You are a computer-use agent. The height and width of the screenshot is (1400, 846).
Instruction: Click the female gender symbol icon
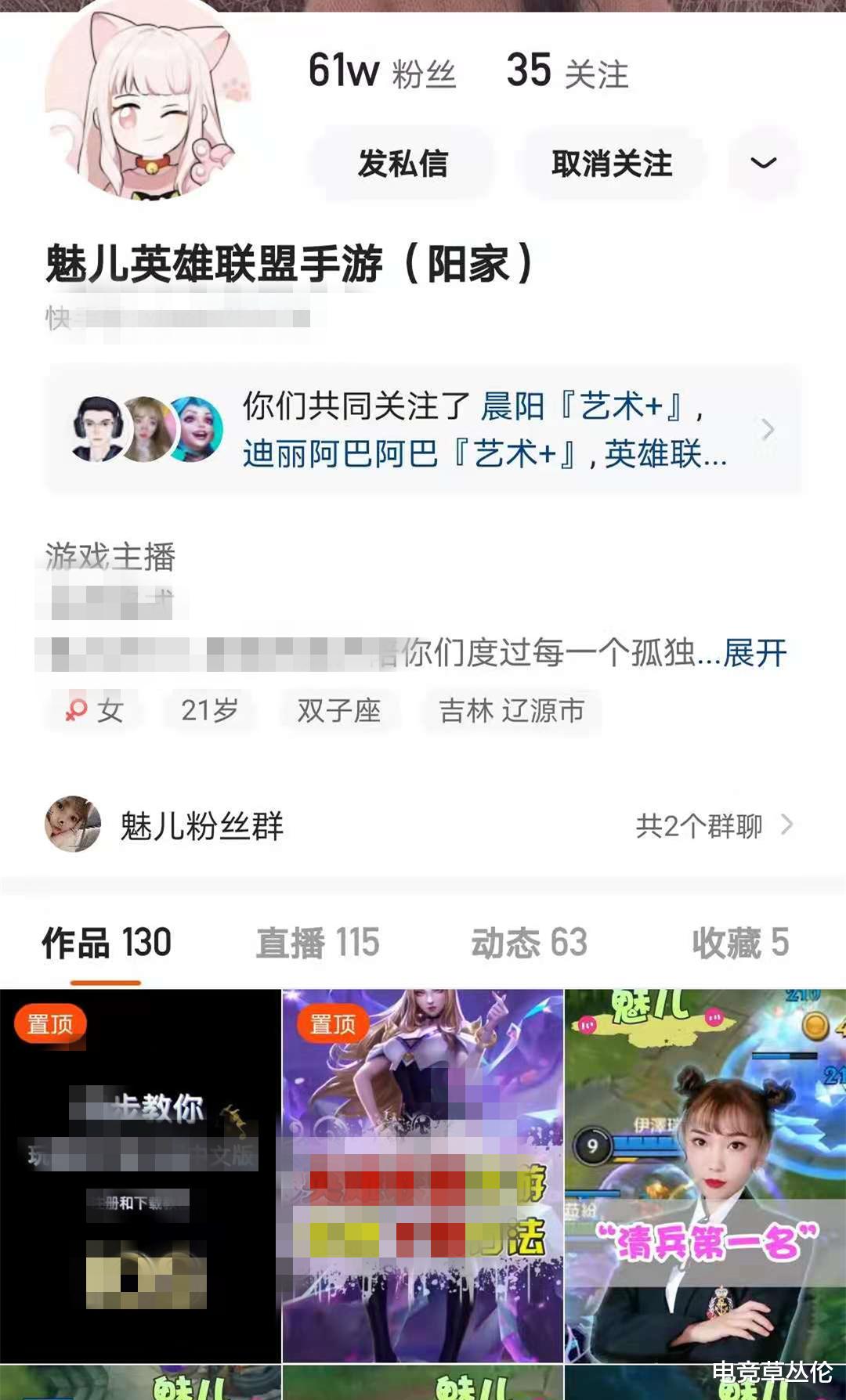(76, 711)
